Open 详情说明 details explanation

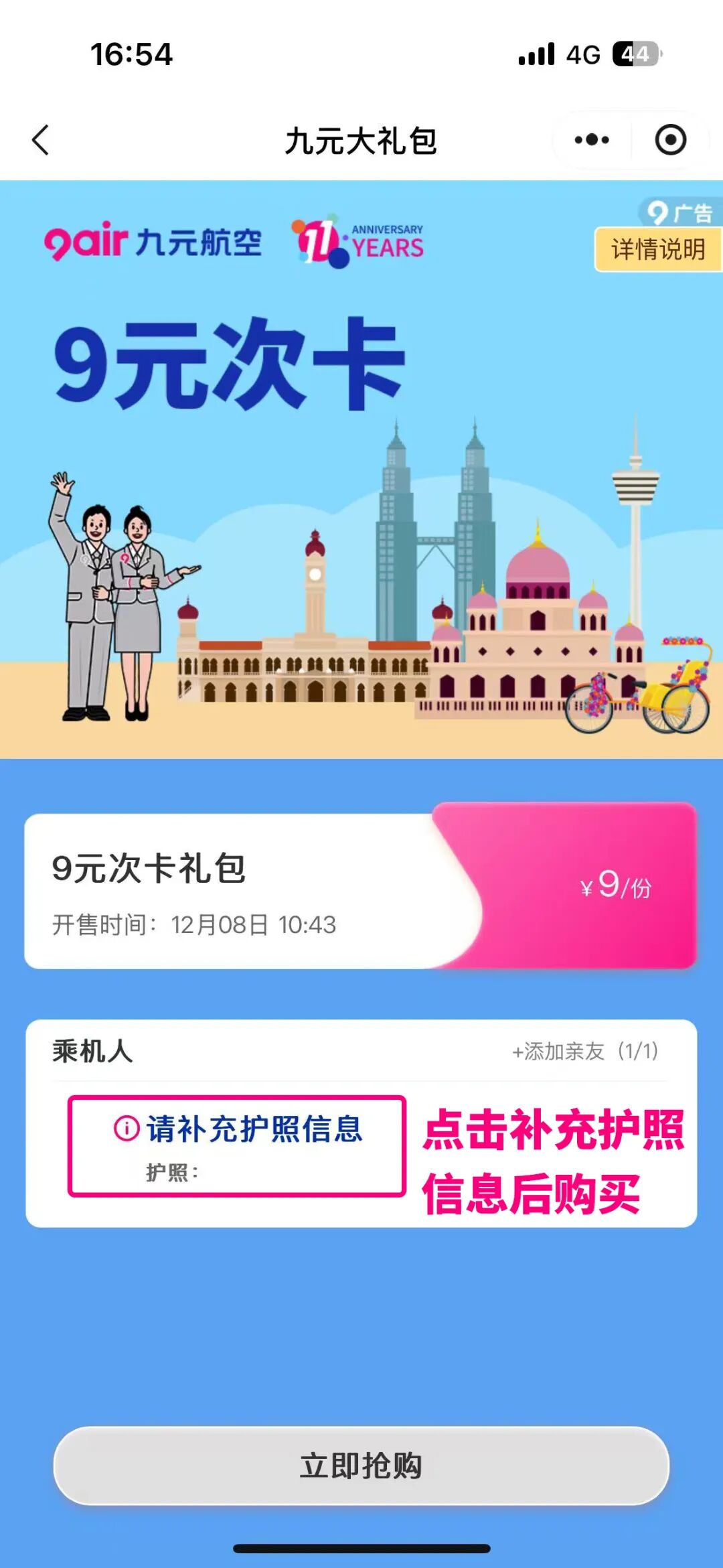(657, 250)
